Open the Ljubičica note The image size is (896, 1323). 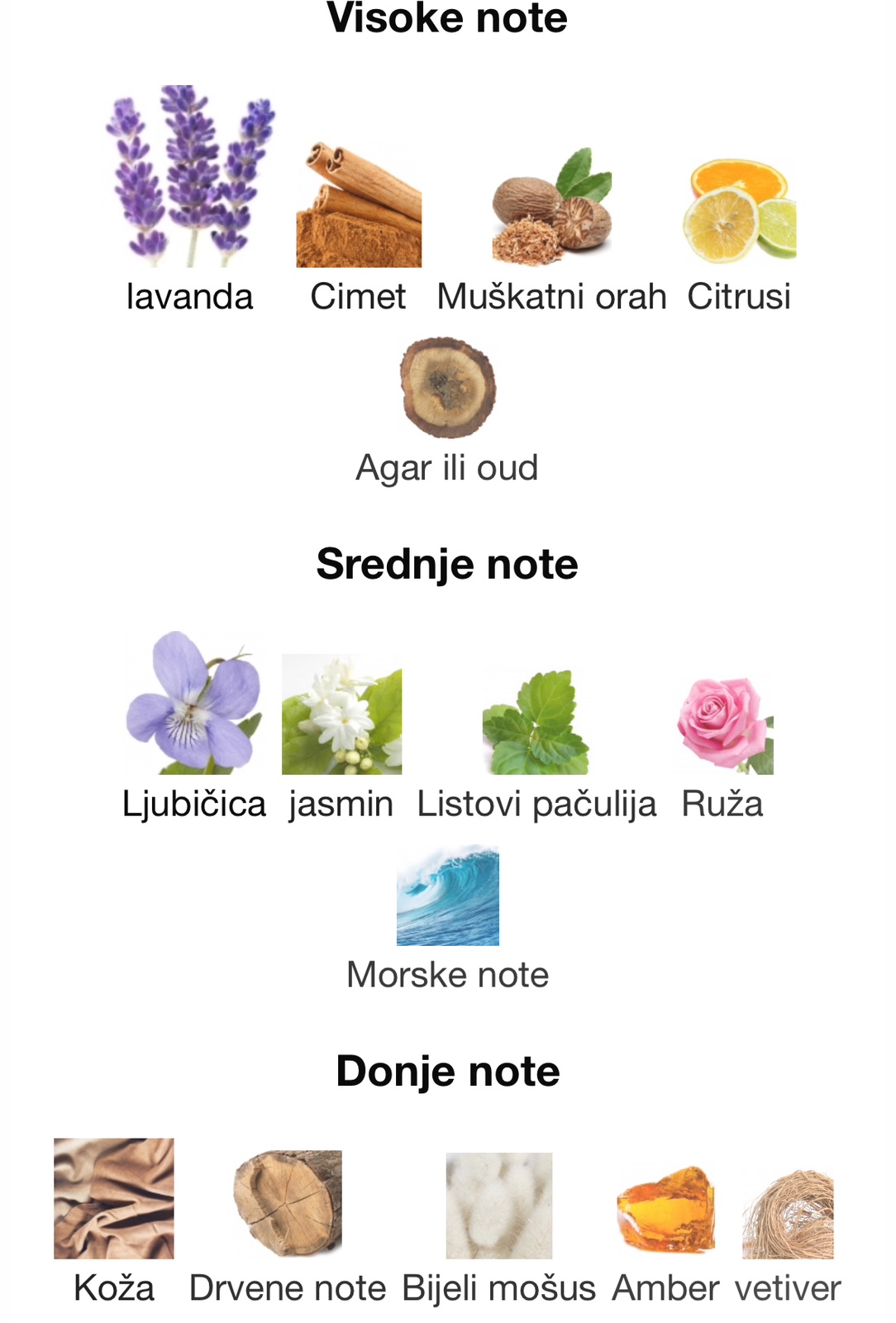tap(194, 703)
